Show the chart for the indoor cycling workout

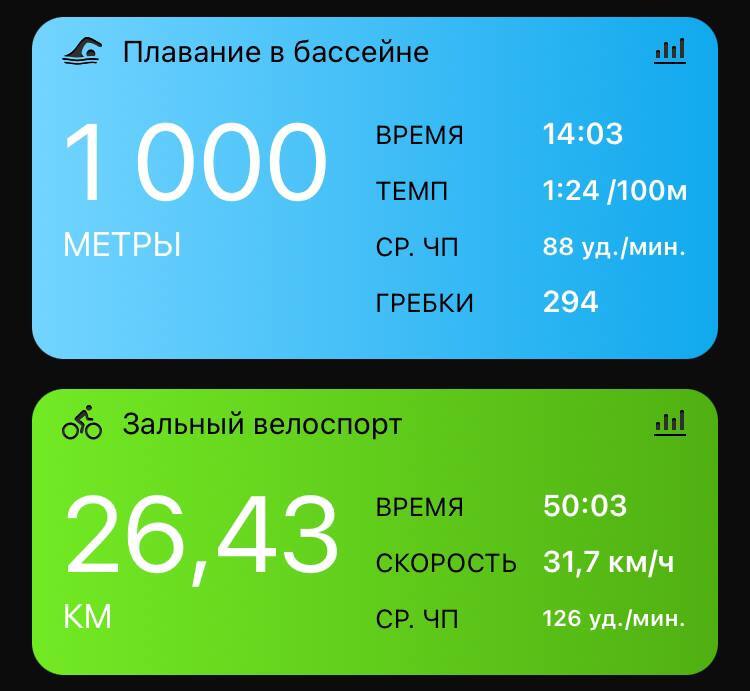click(x=670, y=423)
